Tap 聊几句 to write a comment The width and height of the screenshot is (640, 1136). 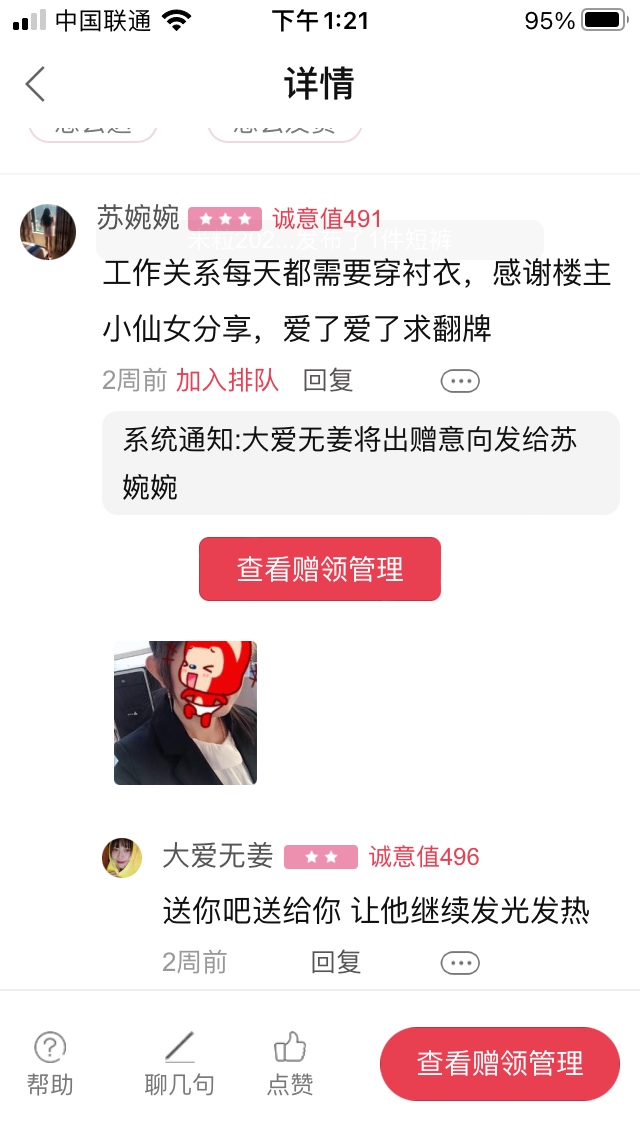coord(180,1064)
